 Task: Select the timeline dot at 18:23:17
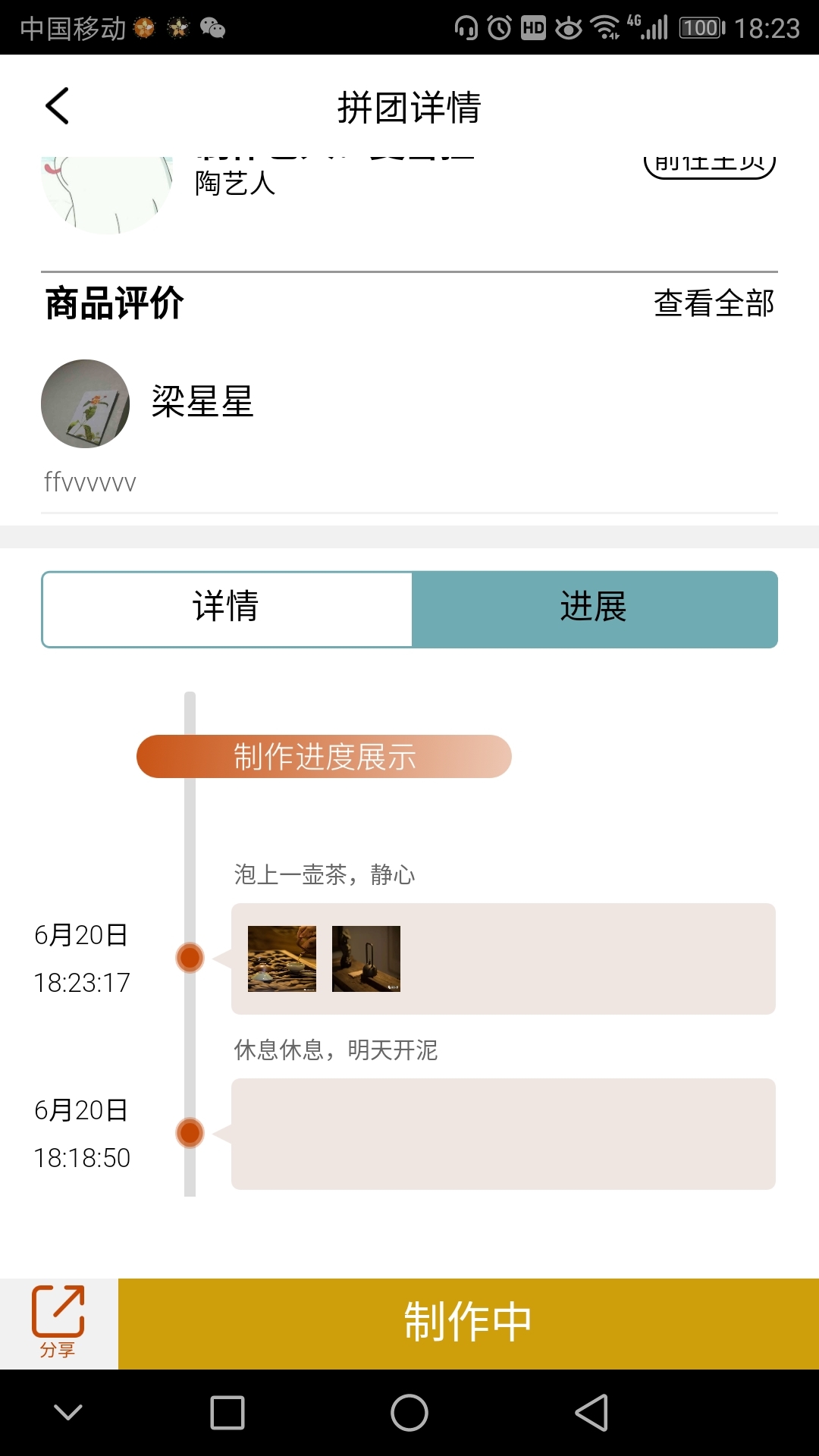(190, 958)
